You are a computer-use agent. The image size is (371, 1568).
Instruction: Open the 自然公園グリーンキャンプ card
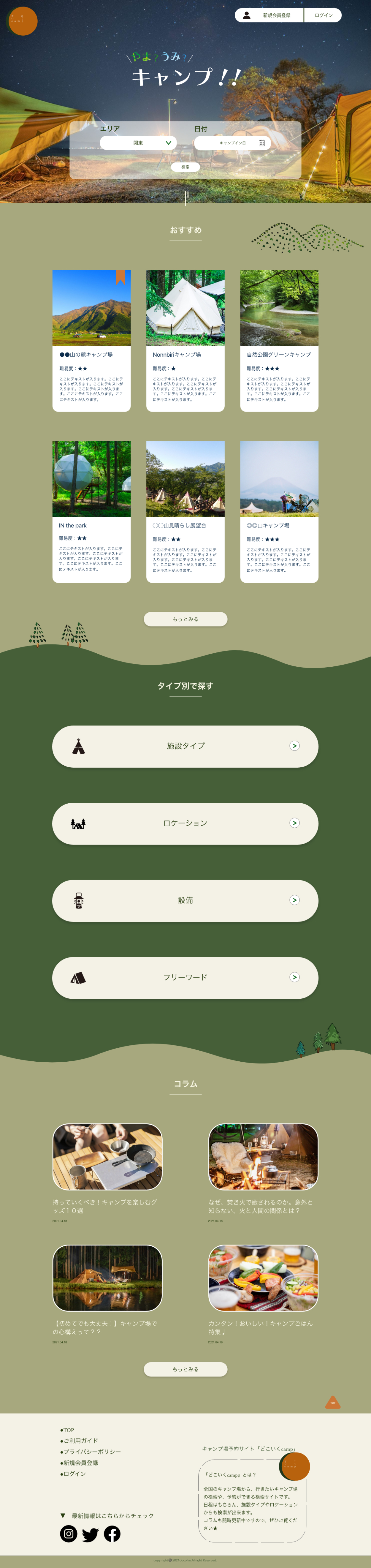pyautogui.click(x=279, y=340)
